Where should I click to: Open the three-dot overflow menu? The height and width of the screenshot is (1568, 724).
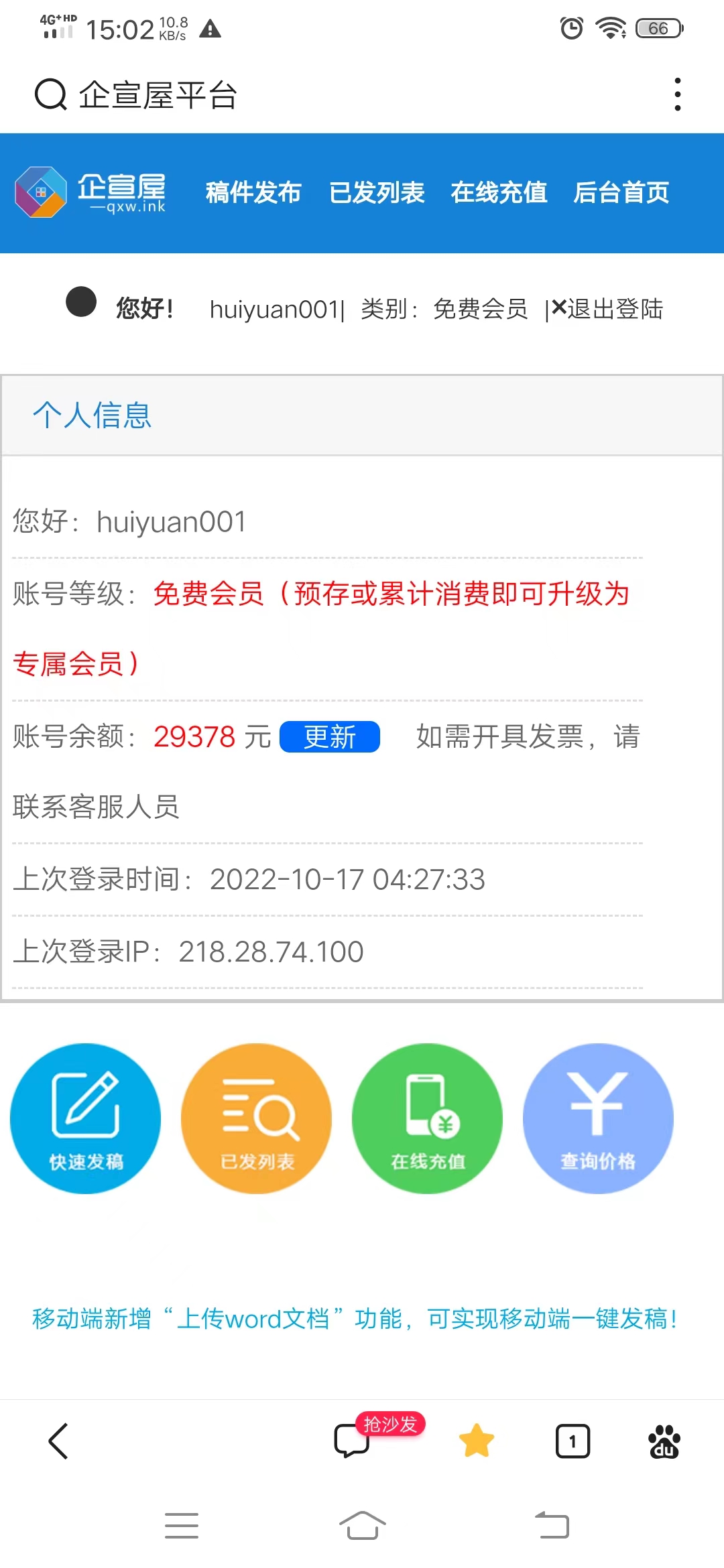[x=678, y=94]
